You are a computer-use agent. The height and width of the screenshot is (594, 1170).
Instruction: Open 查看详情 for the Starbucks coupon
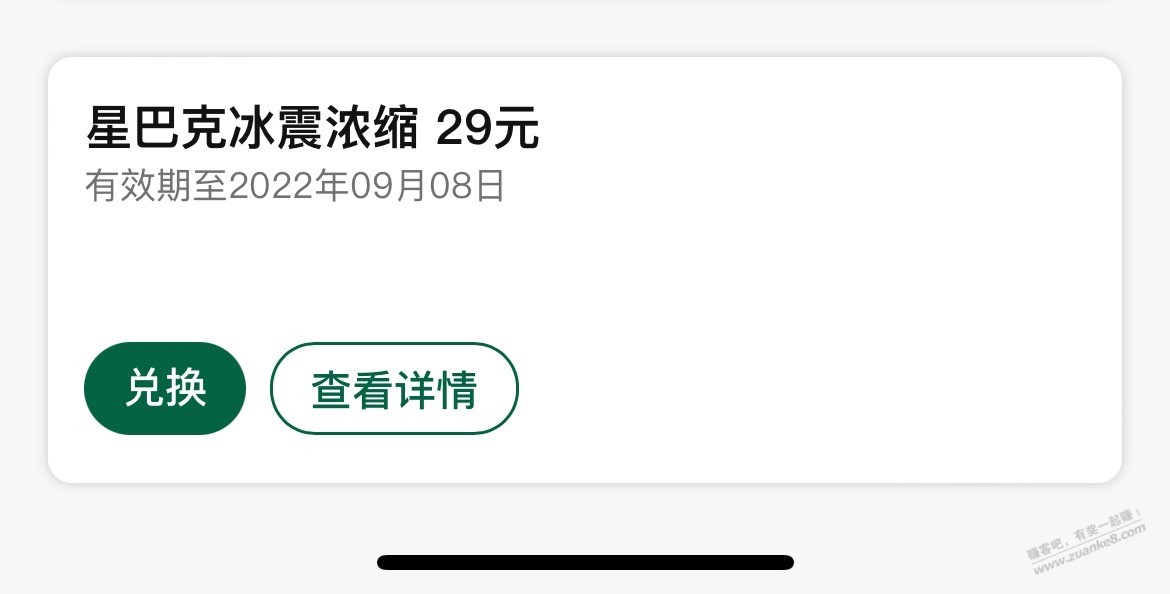pos(394,389)
